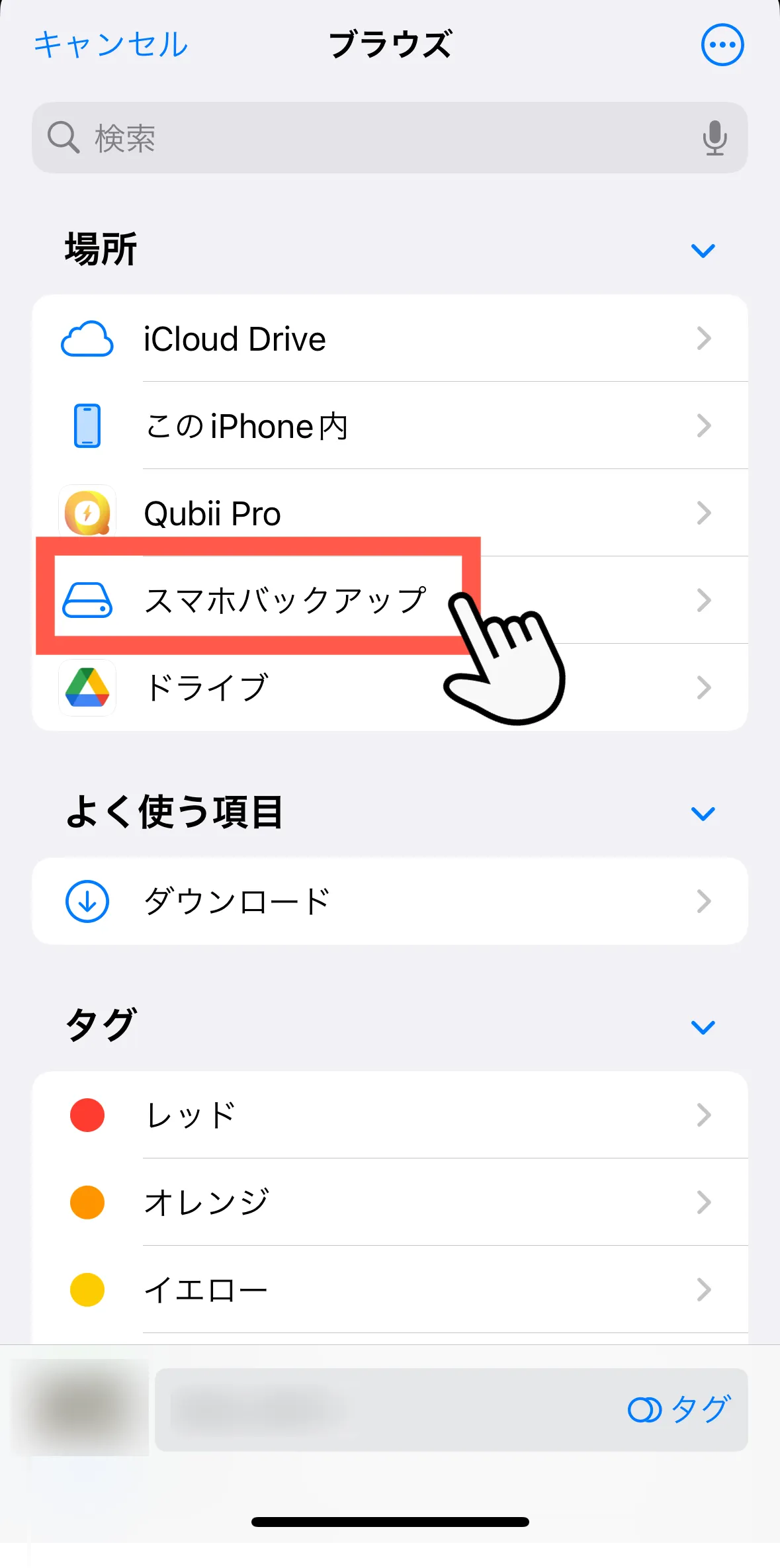Open Google ドライブ location
780x1568 pixels.
tap(390, 687)
